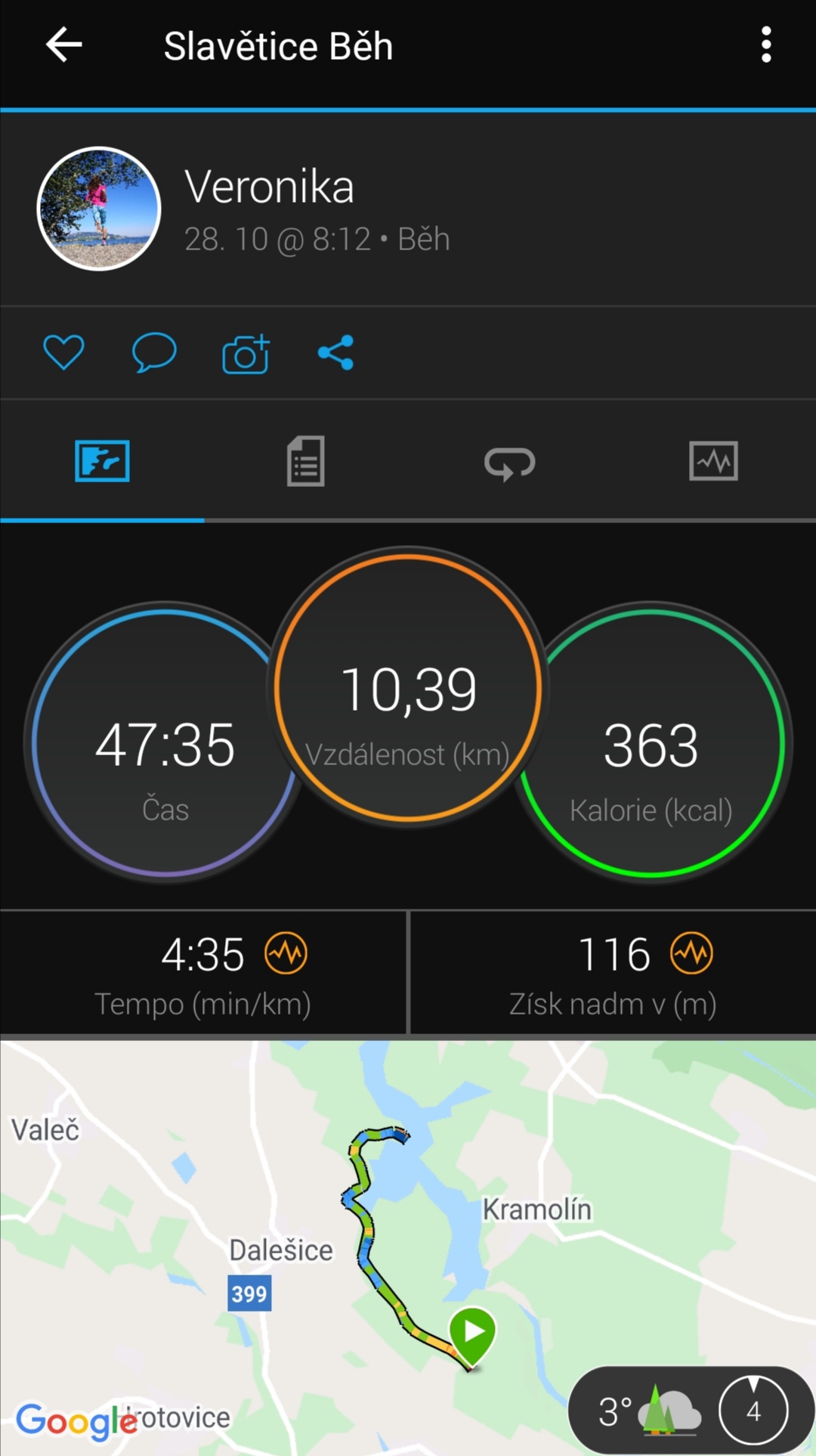Open the three-dot overflow menu

click(x=766, y=45)
